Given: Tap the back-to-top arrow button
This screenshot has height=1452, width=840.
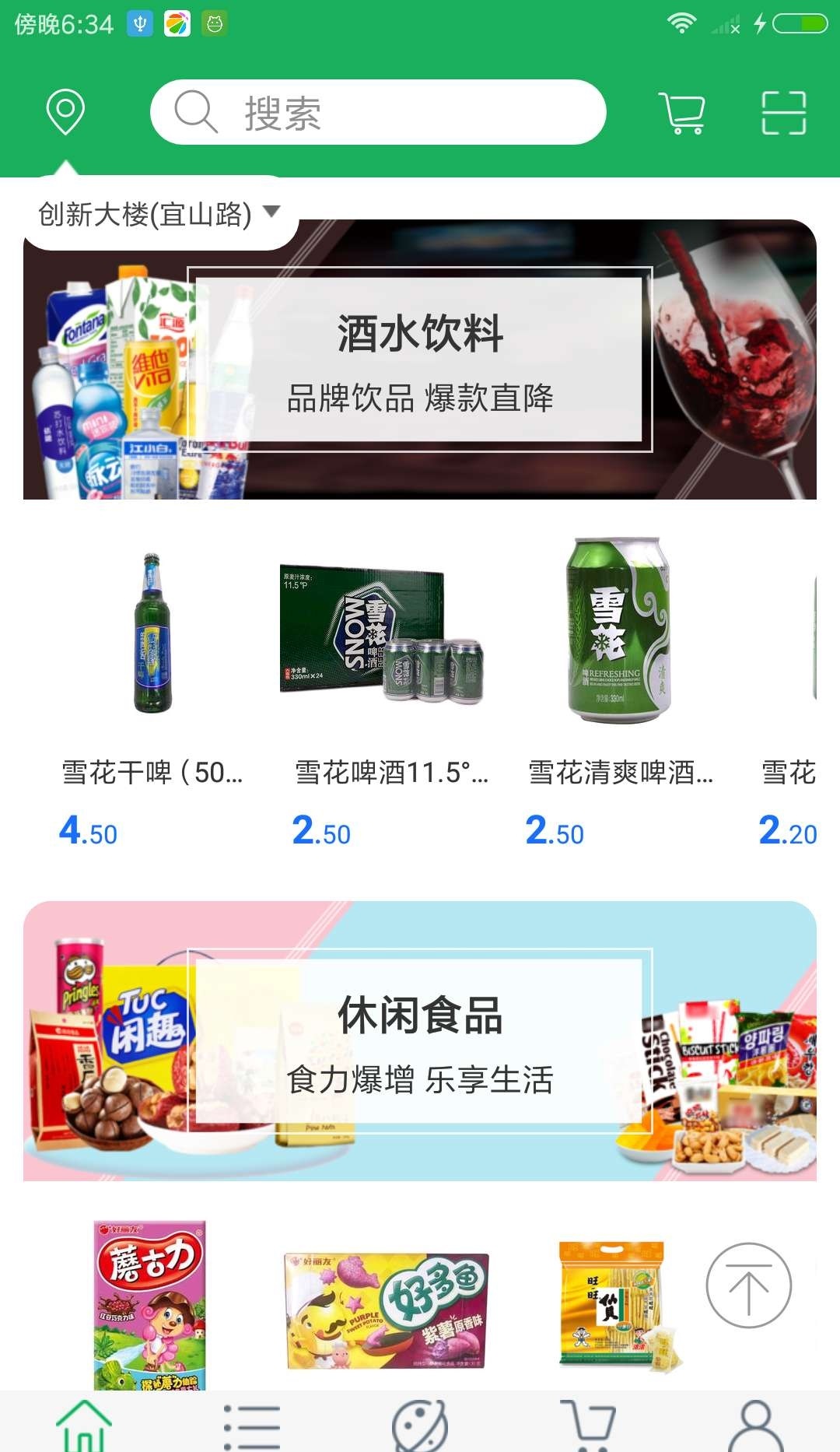Looking at the screenshot, I should pyautogui.click(x=748, y=1285).
